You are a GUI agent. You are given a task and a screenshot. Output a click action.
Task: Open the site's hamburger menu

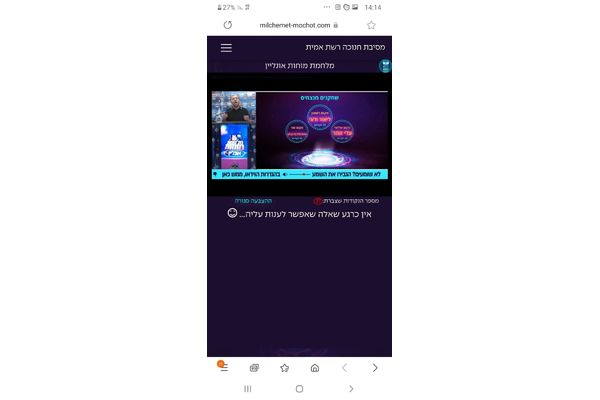click(226, 47)
